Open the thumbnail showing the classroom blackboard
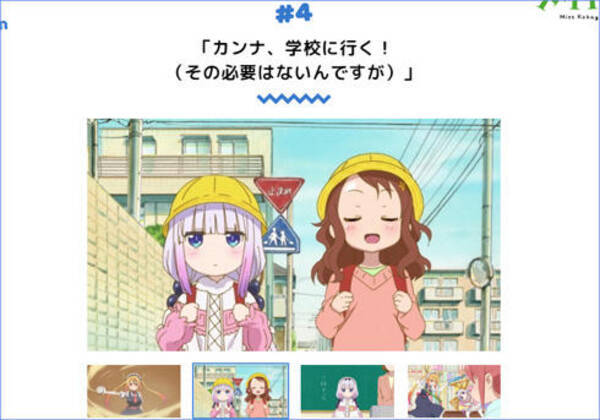The width and height of the screenshot is (600, 420). tap(347, 392)
